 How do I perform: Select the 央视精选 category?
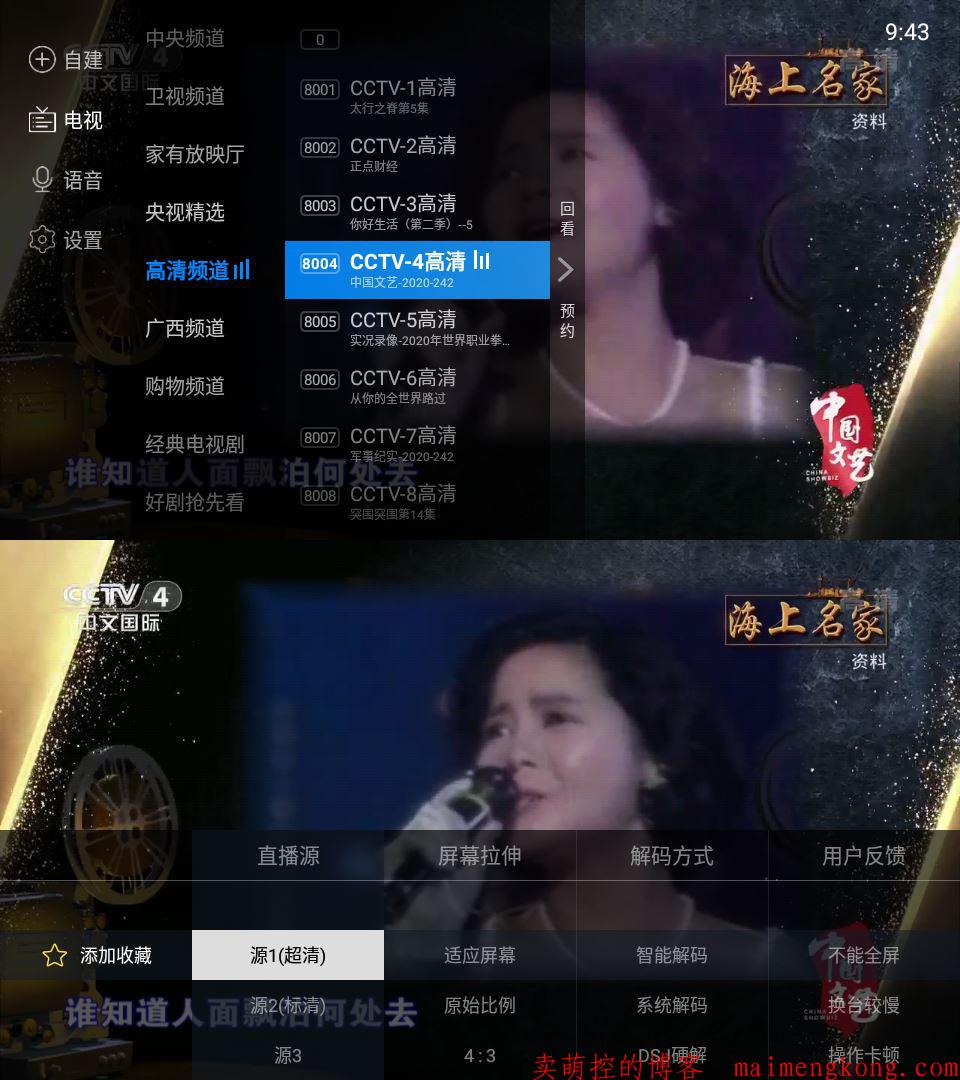(x=185, y=212)
